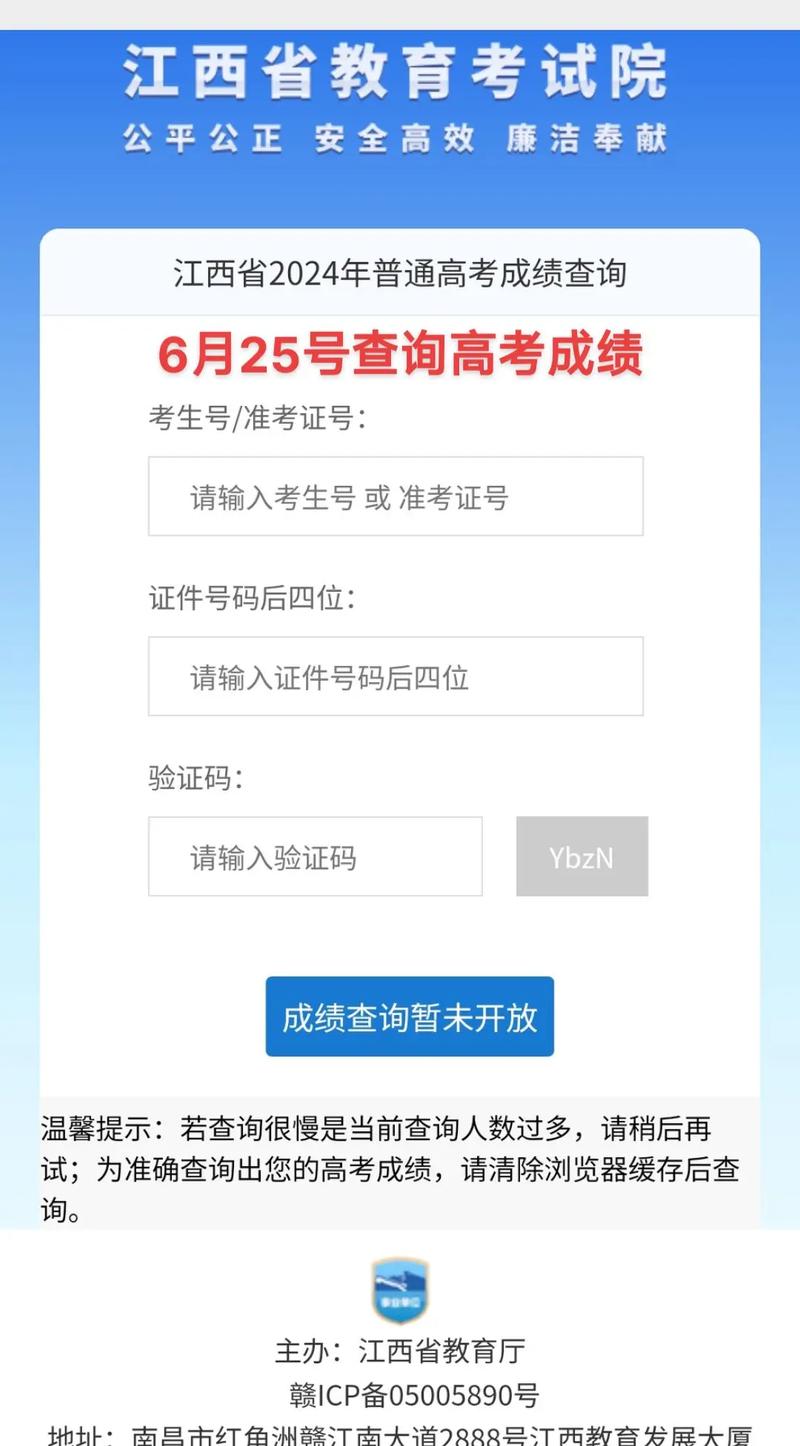800x1446 pixels.
Task: Click the 事业单位 shield logo icon
Action: coord(399,1290)
